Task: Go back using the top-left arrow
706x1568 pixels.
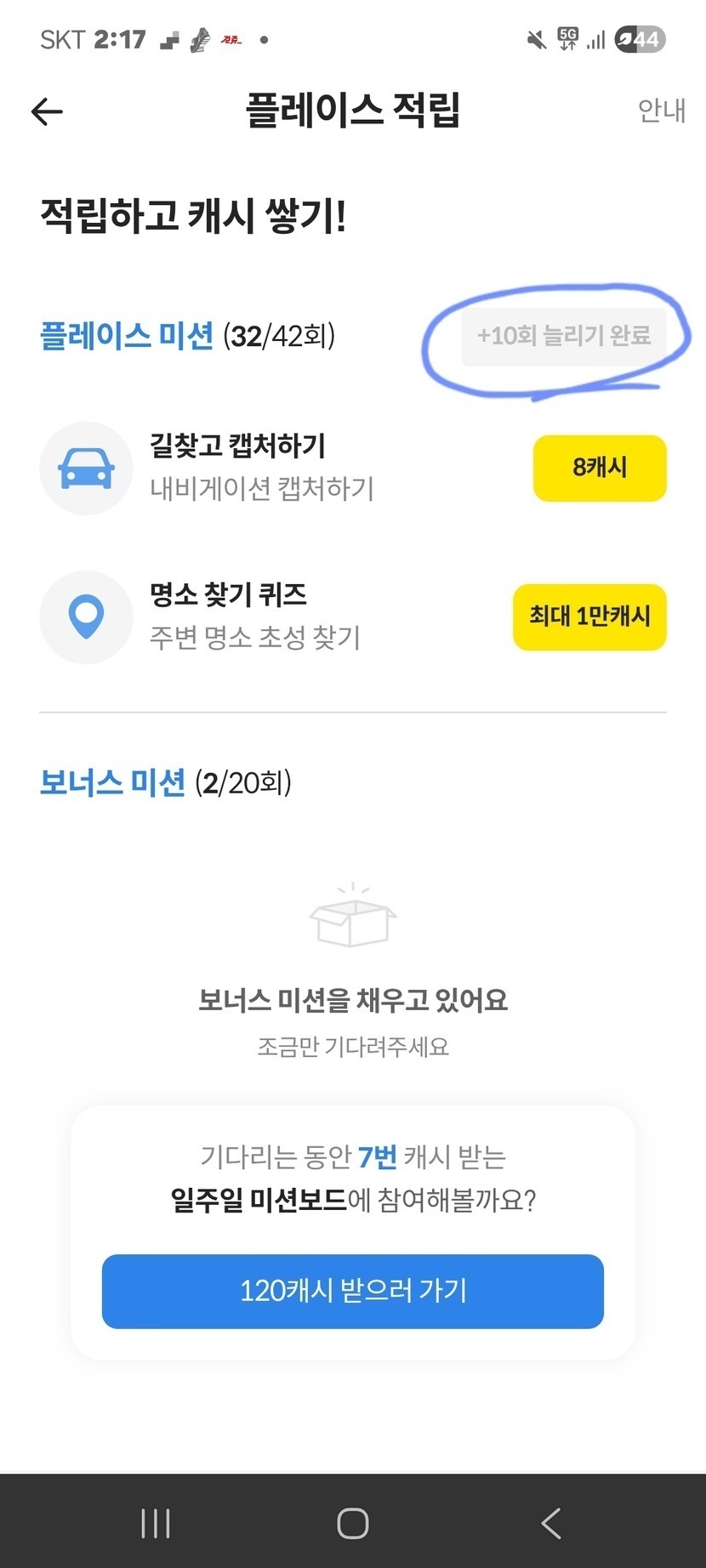Action: point(47,111)
